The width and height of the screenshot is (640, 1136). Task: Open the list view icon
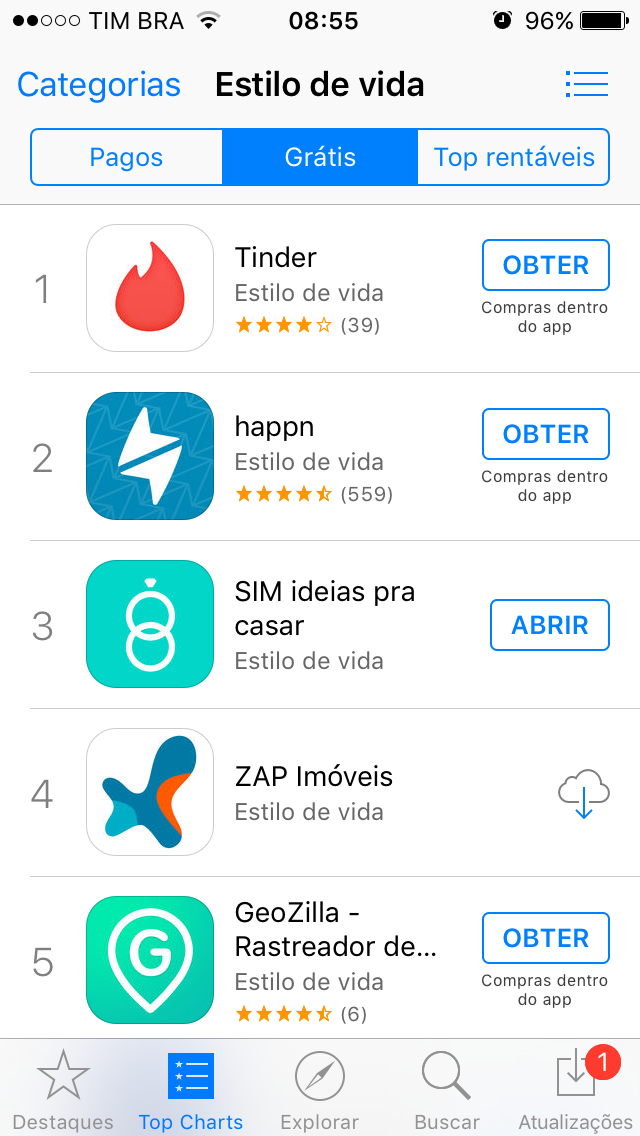click(587, 85)
